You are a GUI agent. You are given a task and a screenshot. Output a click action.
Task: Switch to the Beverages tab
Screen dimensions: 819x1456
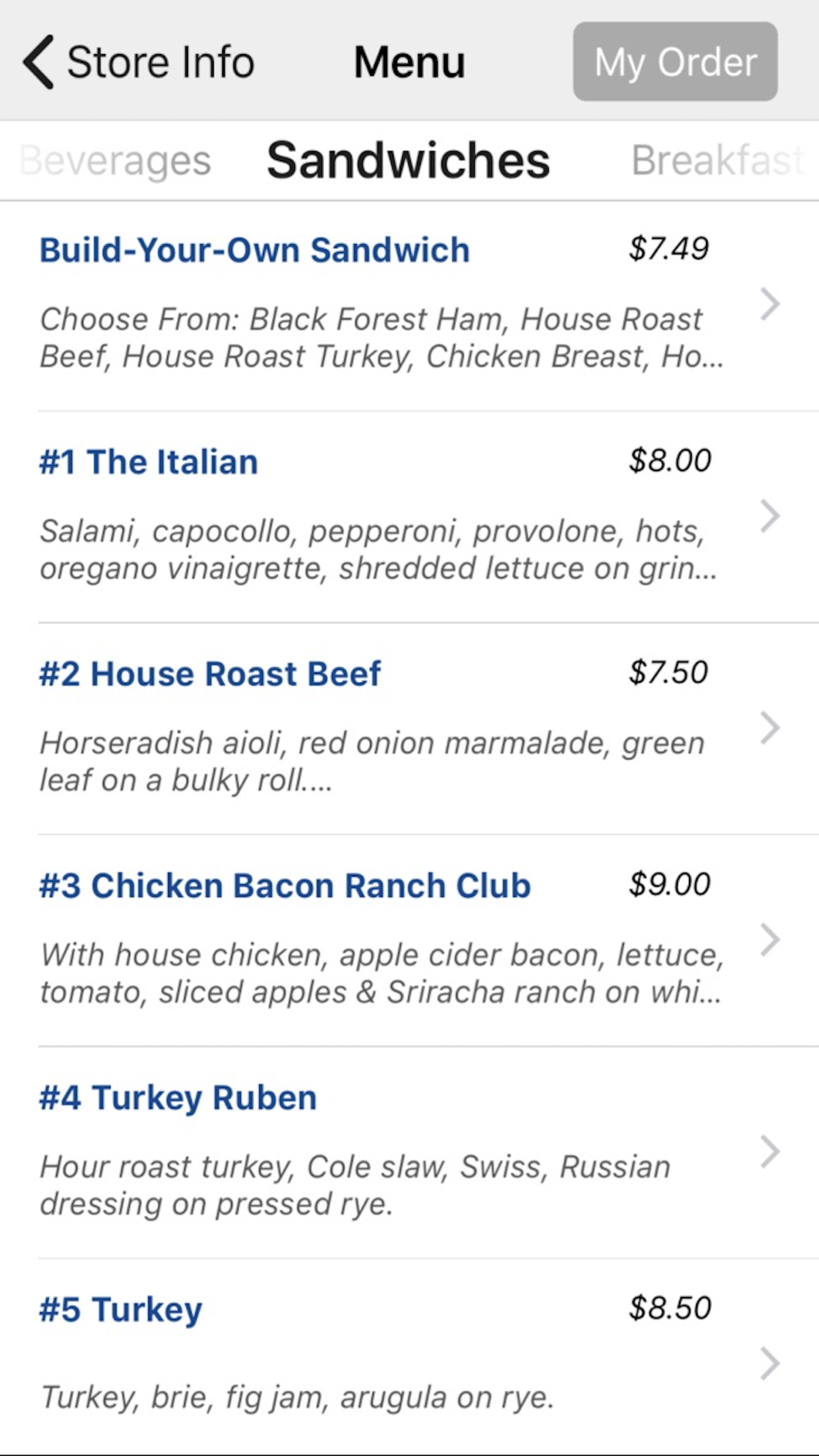(x=115, y=161)
